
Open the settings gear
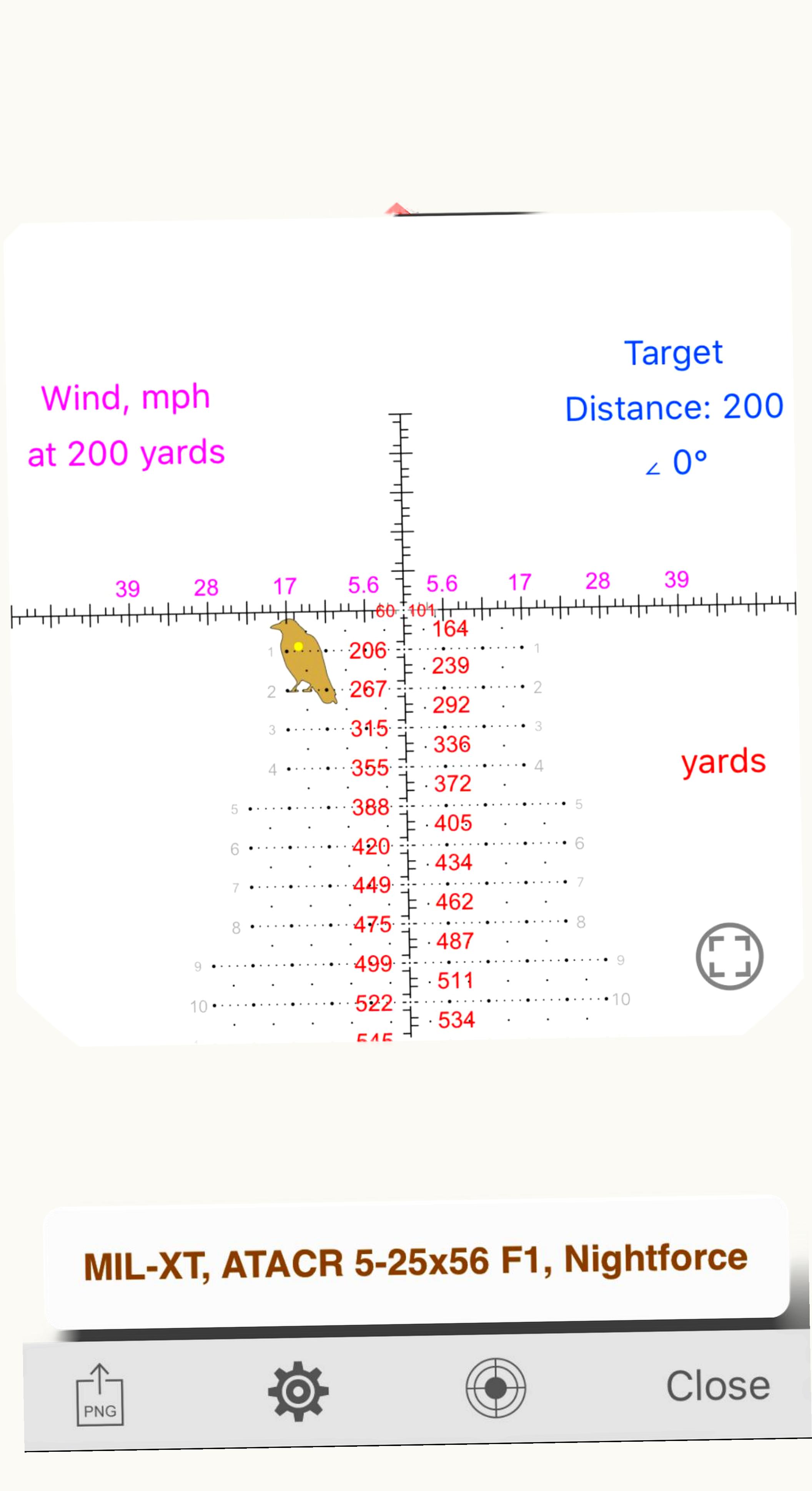tap(298, 1391)
